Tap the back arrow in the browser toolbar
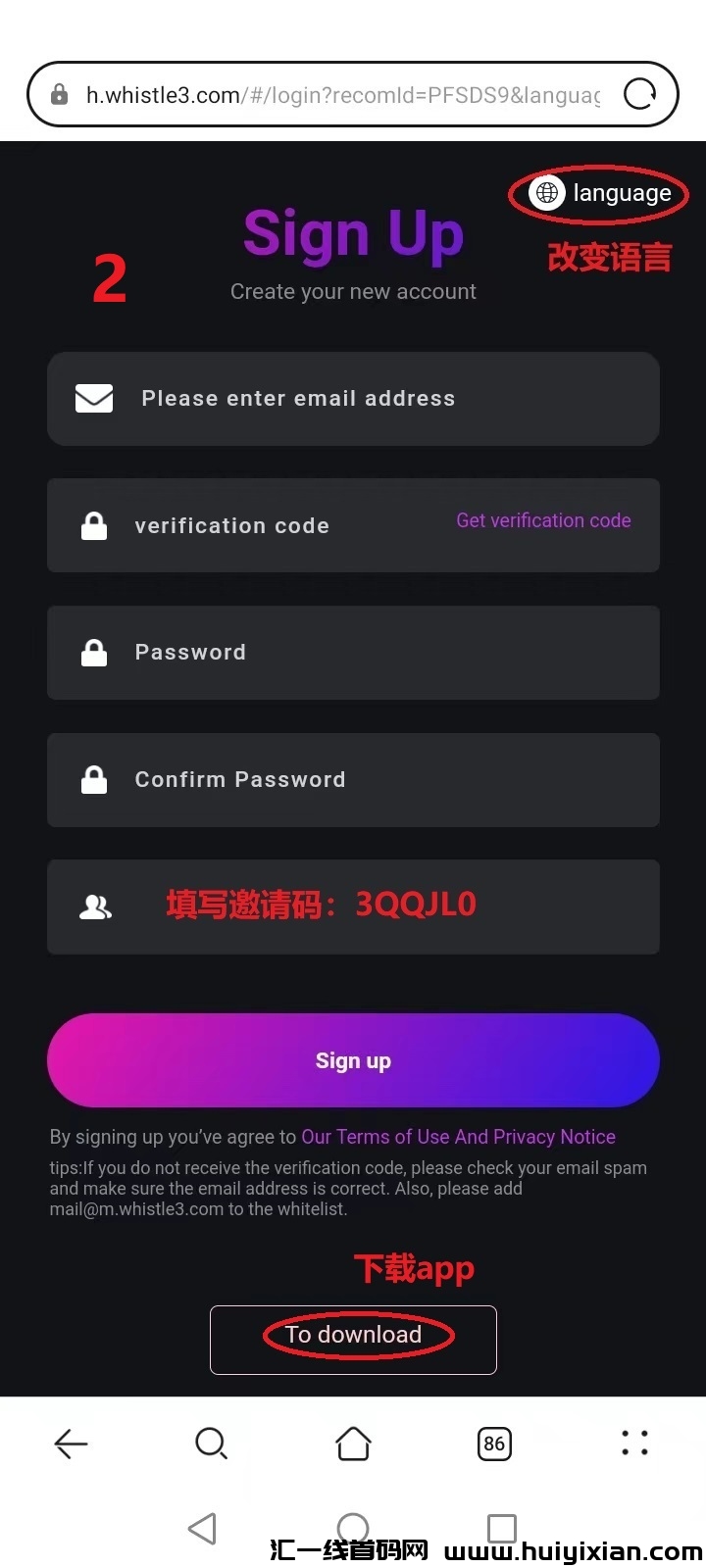Image resolution: width=706 pixels, height=1568 pixels. coord(71,1444)
